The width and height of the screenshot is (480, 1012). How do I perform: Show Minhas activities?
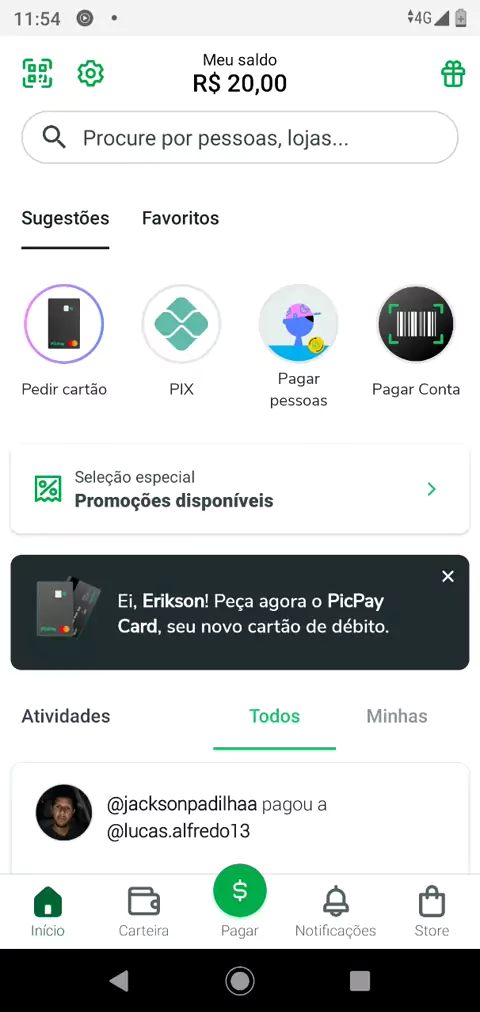tap(397, 716)
